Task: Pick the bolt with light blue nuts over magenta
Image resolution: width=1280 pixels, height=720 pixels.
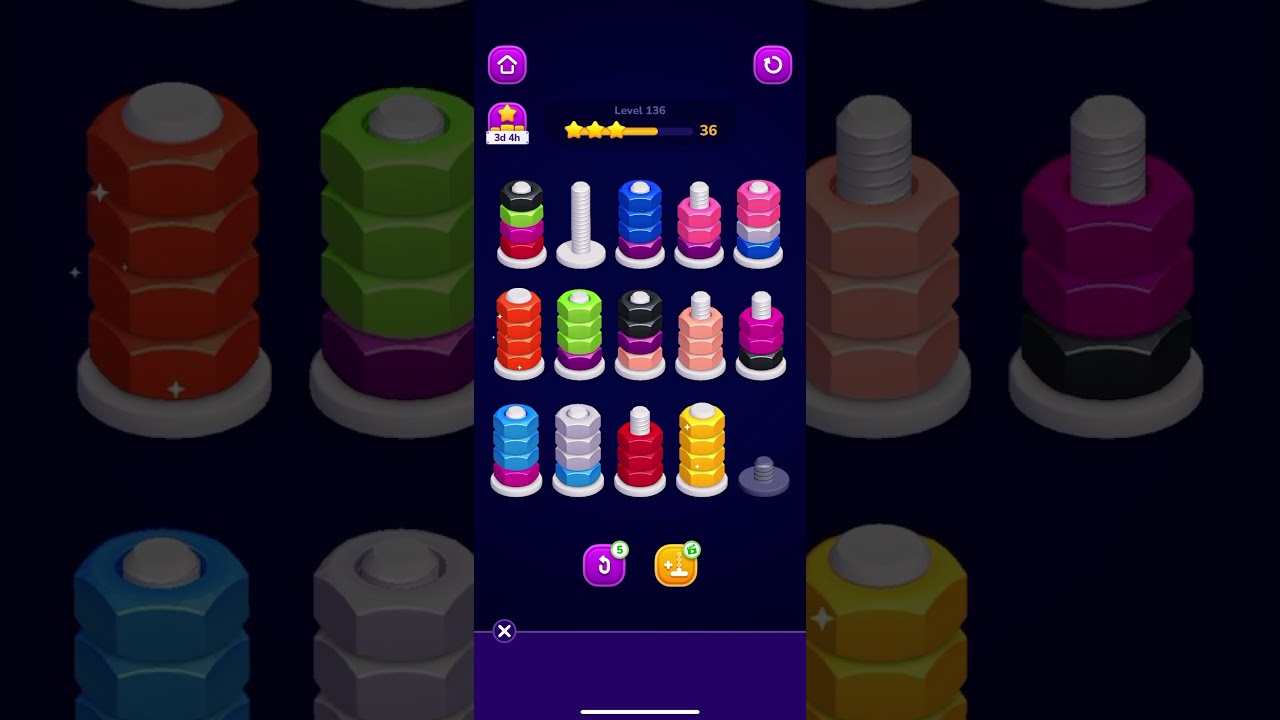Action: [x=516, y=448]
